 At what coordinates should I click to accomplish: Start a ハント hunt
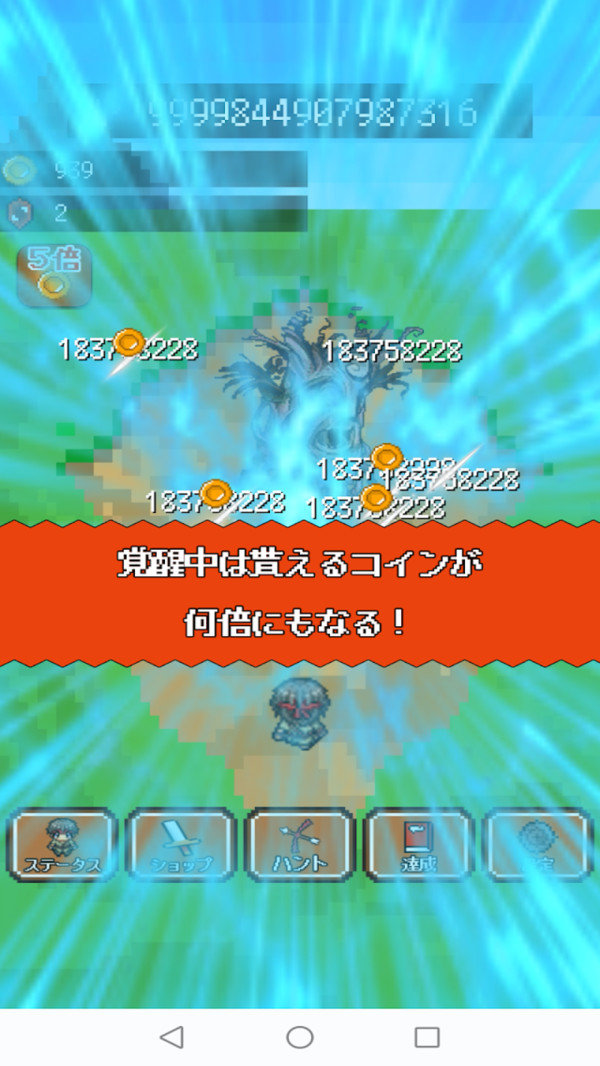(300, 844)
